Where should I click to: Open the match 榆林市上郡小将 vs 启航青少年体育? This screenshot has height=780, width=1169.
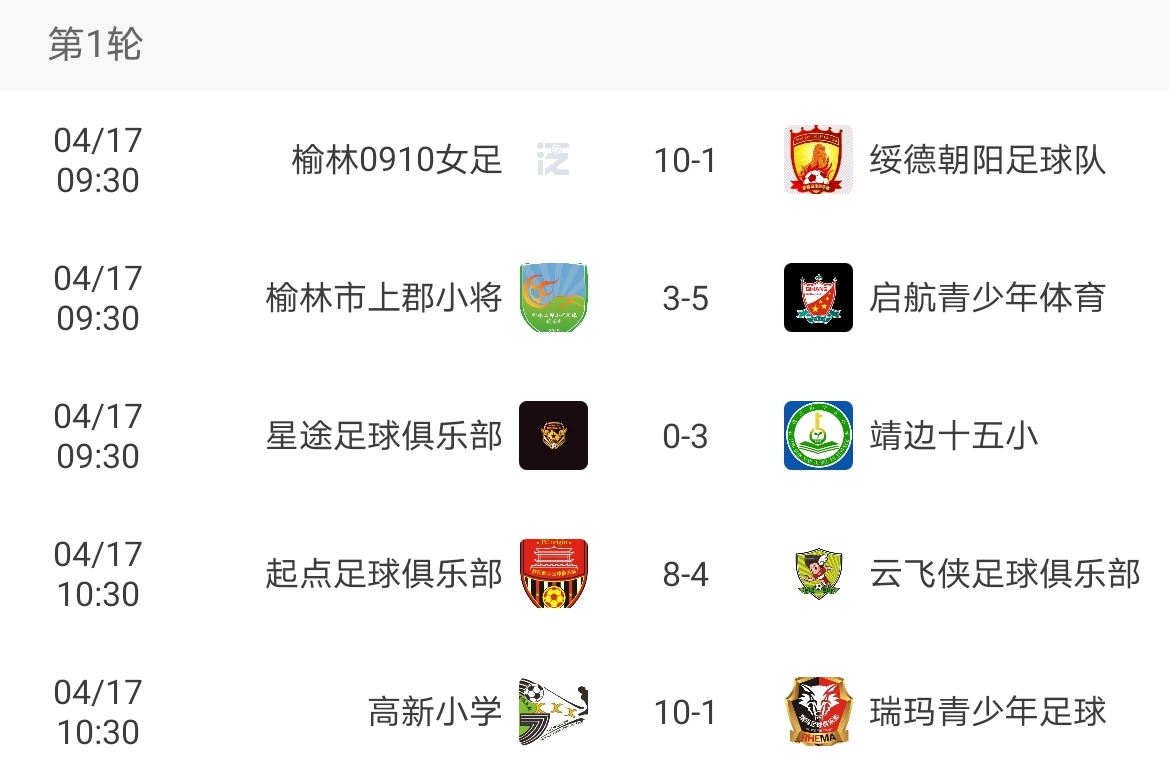click(685, 298)
